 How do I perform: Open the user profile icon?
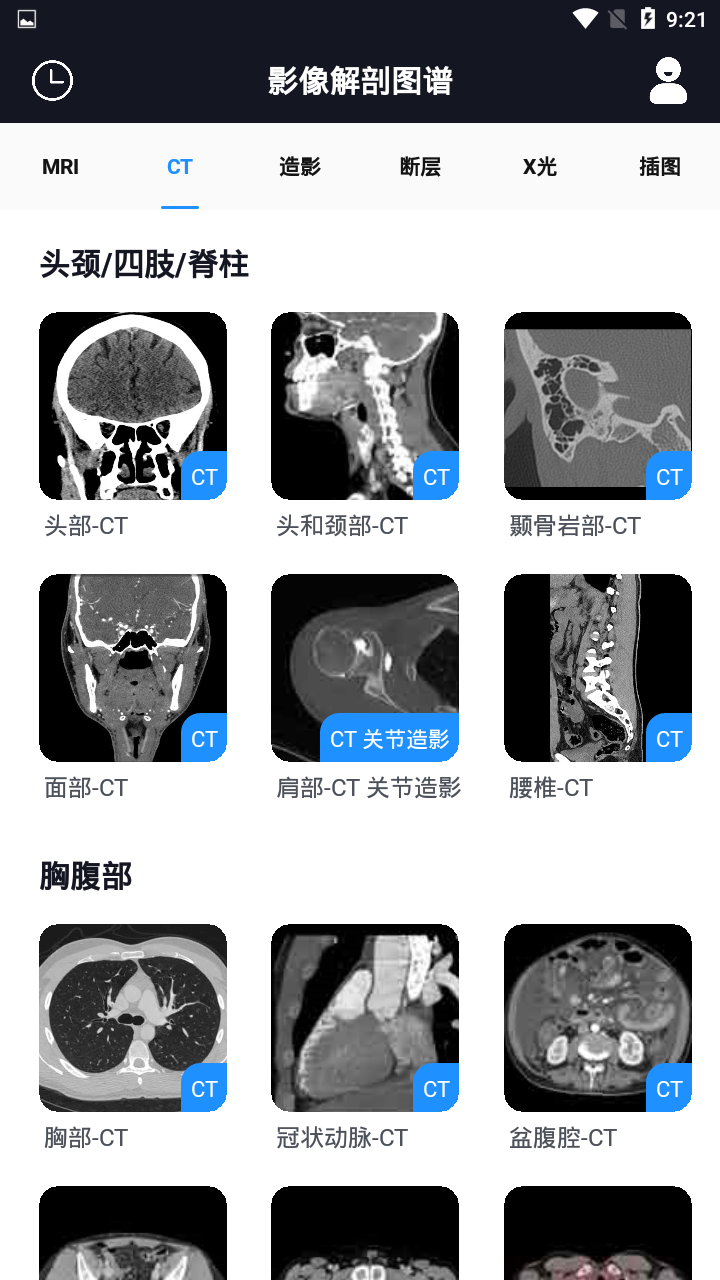point(667,80)
